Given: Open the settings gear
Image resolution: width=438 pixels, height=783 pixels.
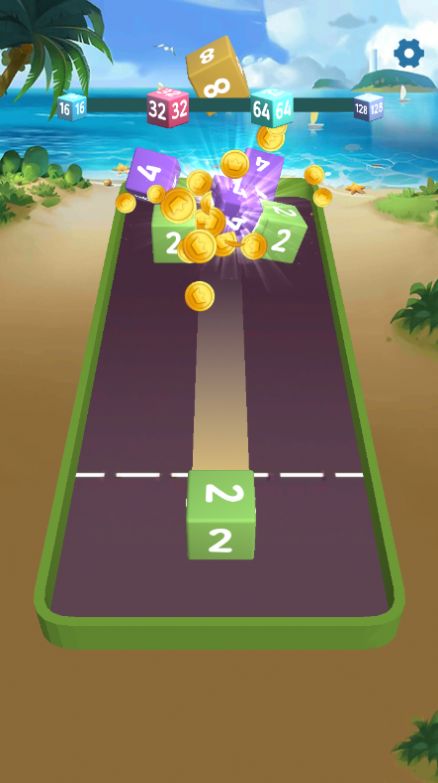Looking at the screenshot, I should [409, 53].
